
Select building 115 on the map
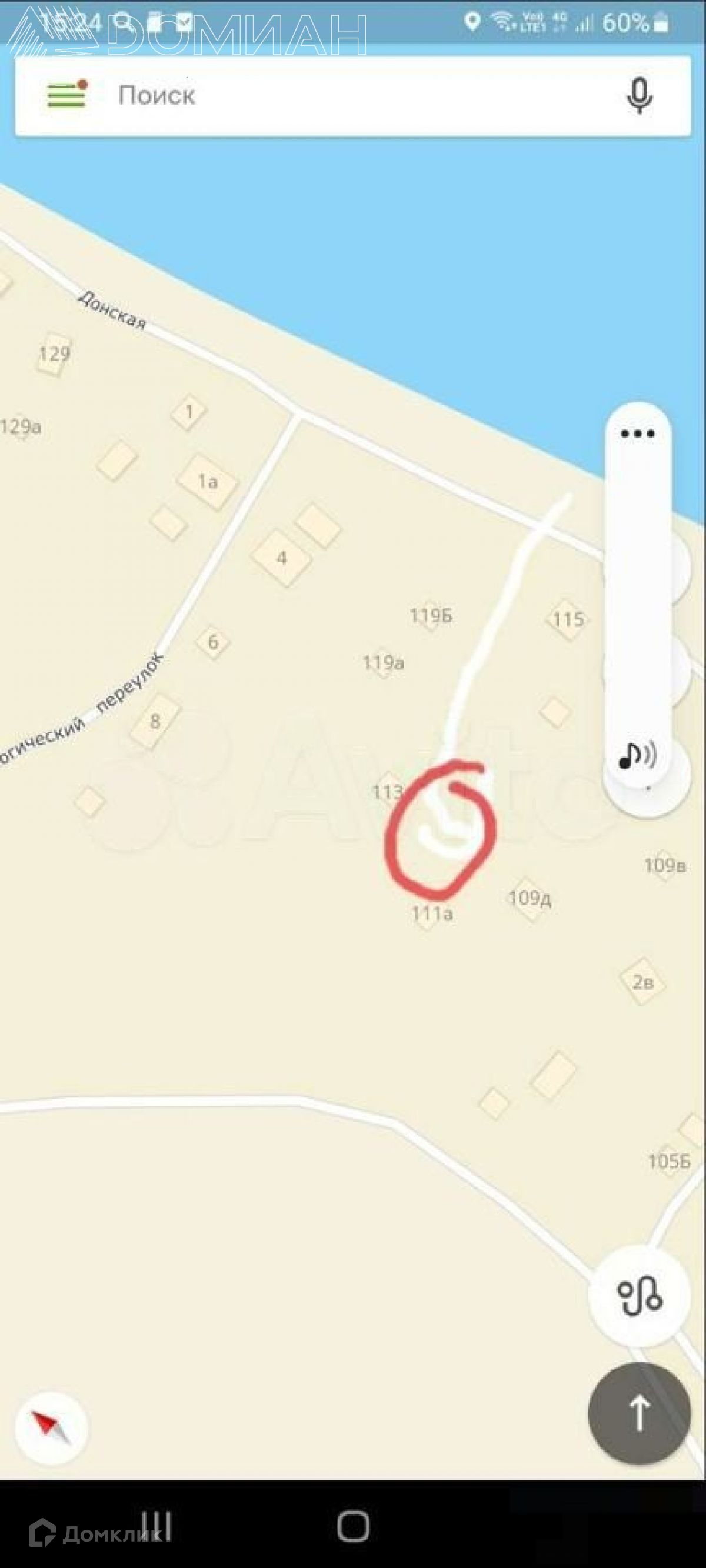(568, 620)
